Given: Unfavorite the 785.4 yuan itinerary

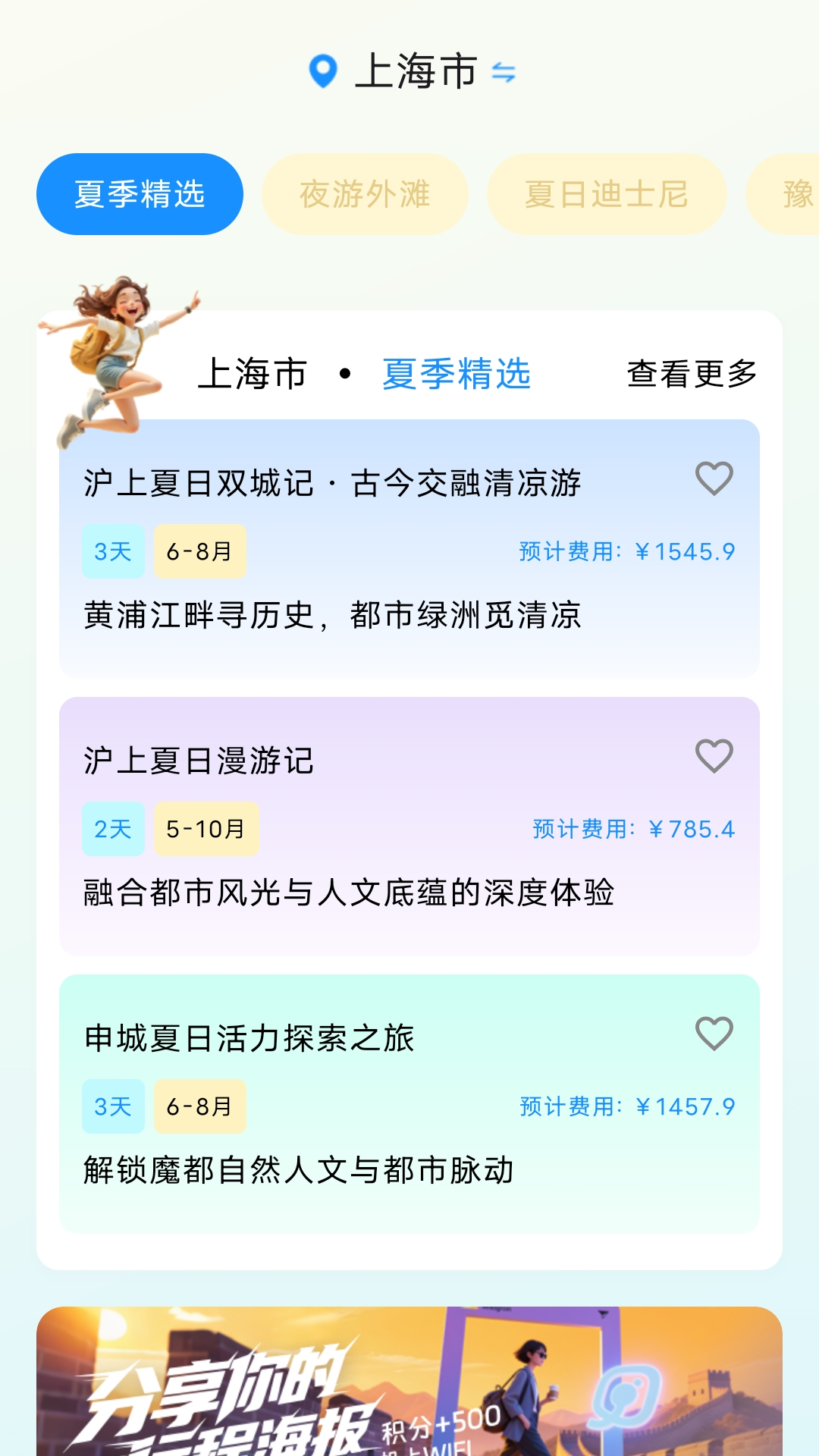Looking at the screenshot, I should [x=714, y=758].
